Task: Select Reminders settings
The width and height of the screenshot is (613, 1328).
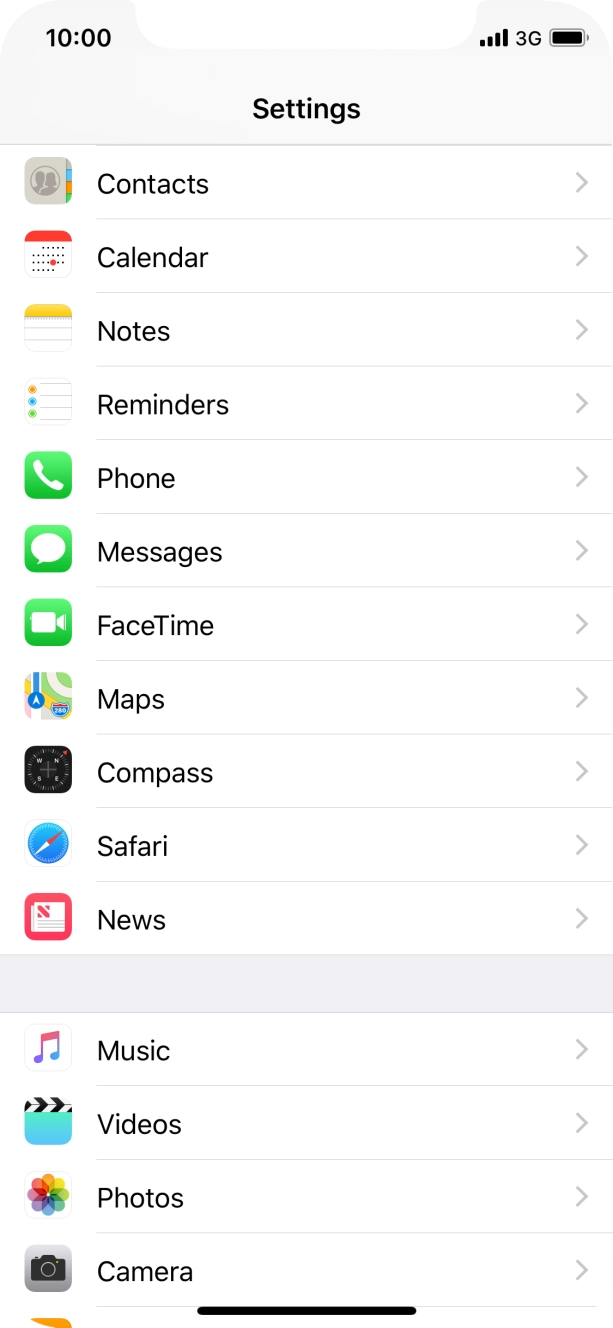Action: (x=306, y=404)
